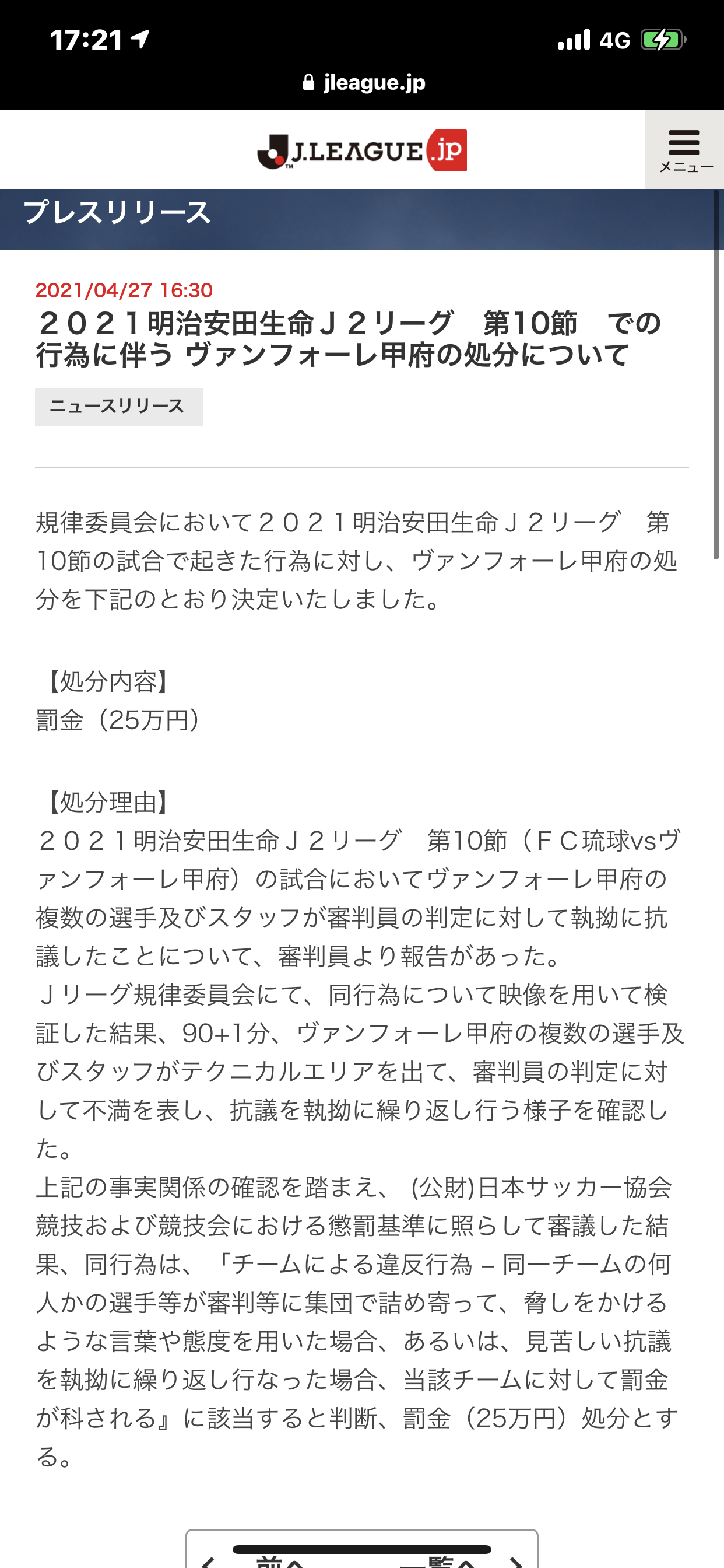Tap the jleague.jp address bar

tap(363, 83)
